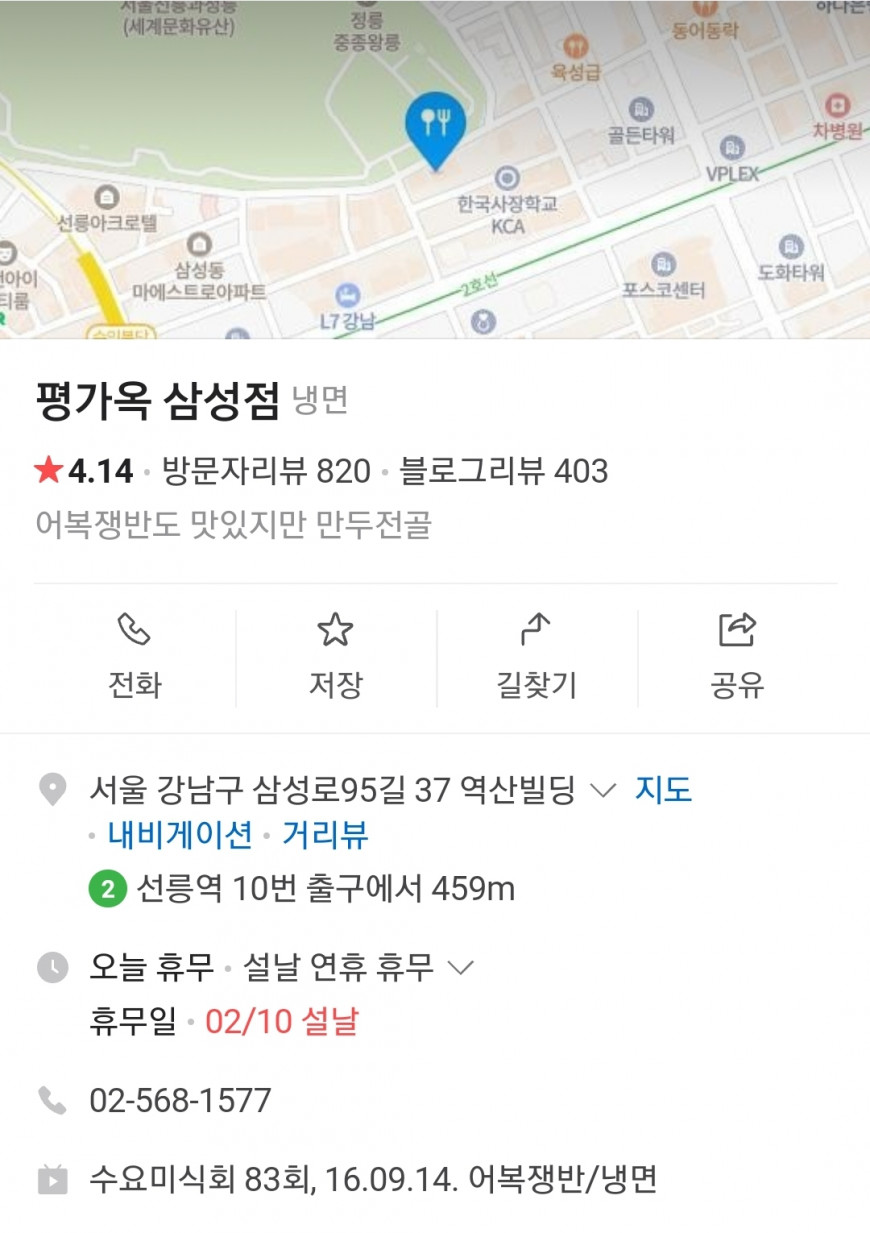Call the restaurant with 전화 button

(x=135, y=657)
